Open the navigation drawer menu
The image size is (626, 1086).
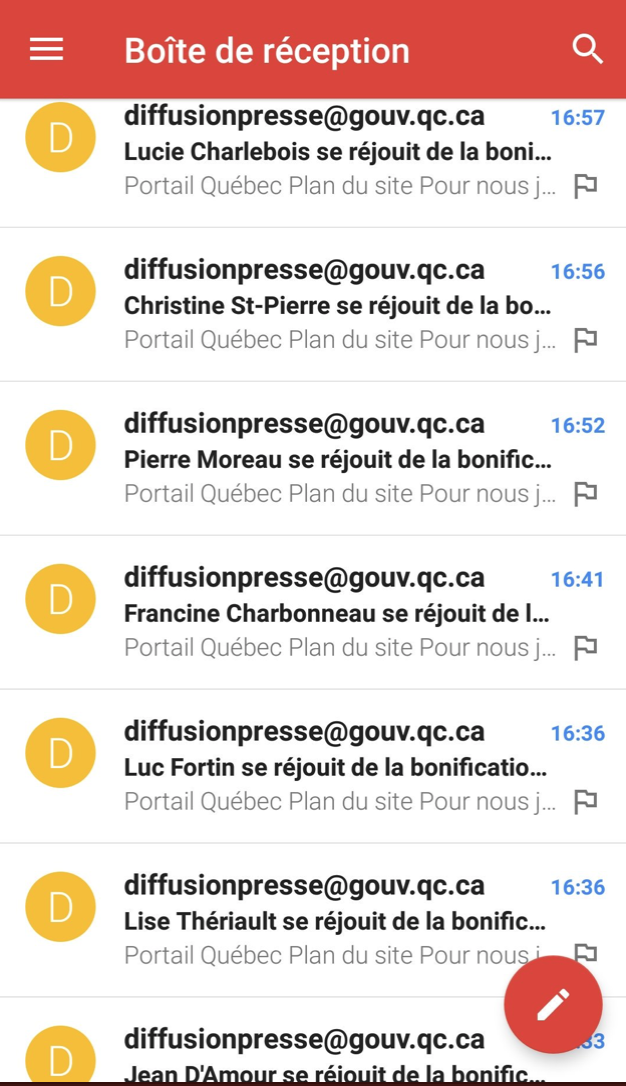tap(46, 49)
